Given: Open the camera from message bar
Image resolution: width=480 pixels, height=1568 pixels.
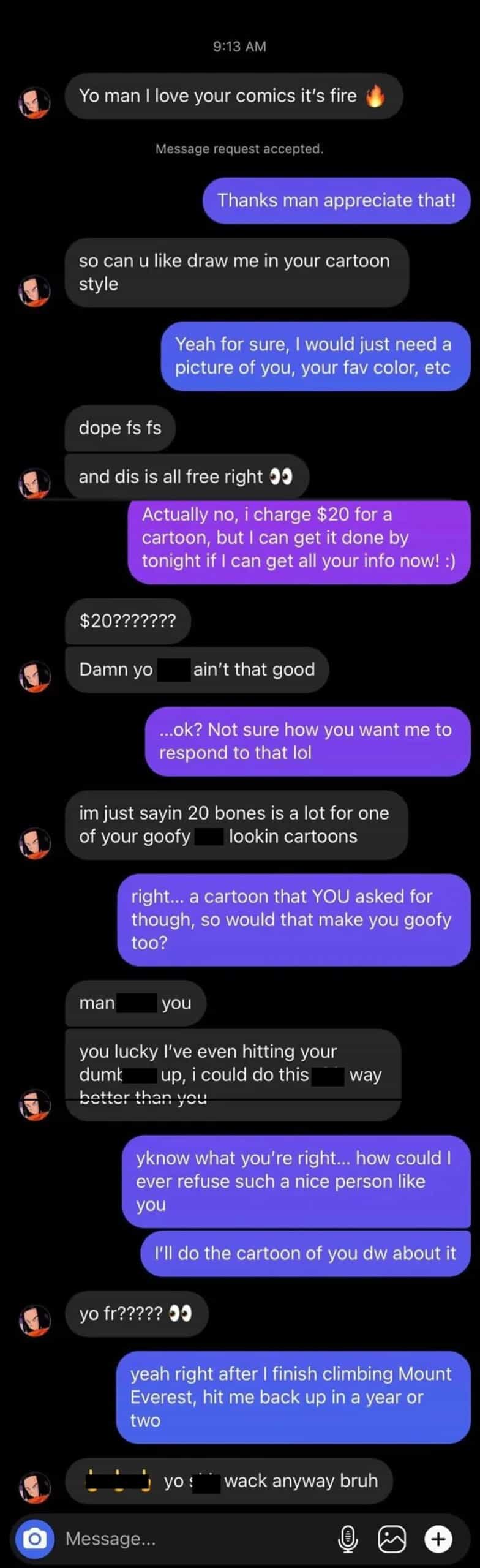Looking at the screenshot, I should pyautogui.click(x=35, y=1538).
